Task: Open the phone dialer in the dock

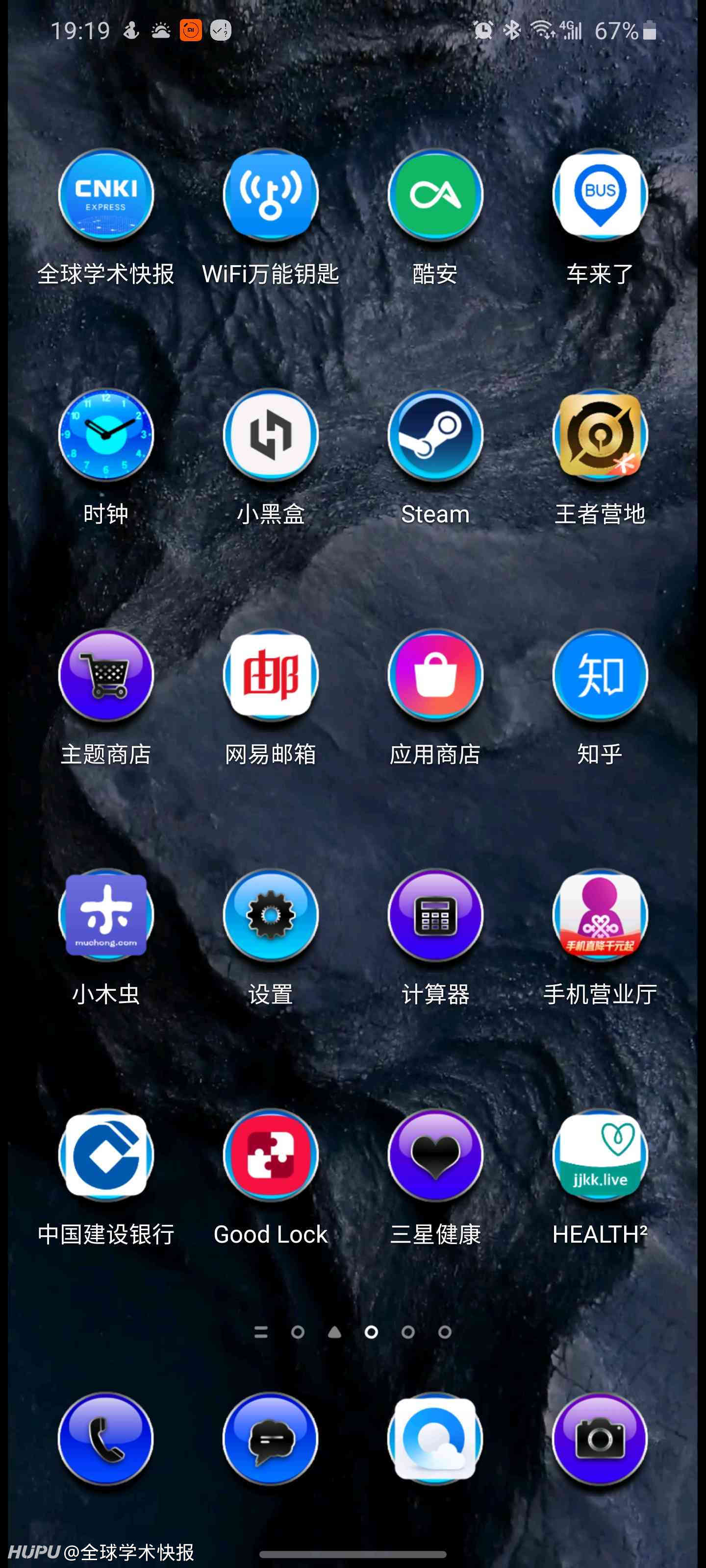Action: point(106,1438)
